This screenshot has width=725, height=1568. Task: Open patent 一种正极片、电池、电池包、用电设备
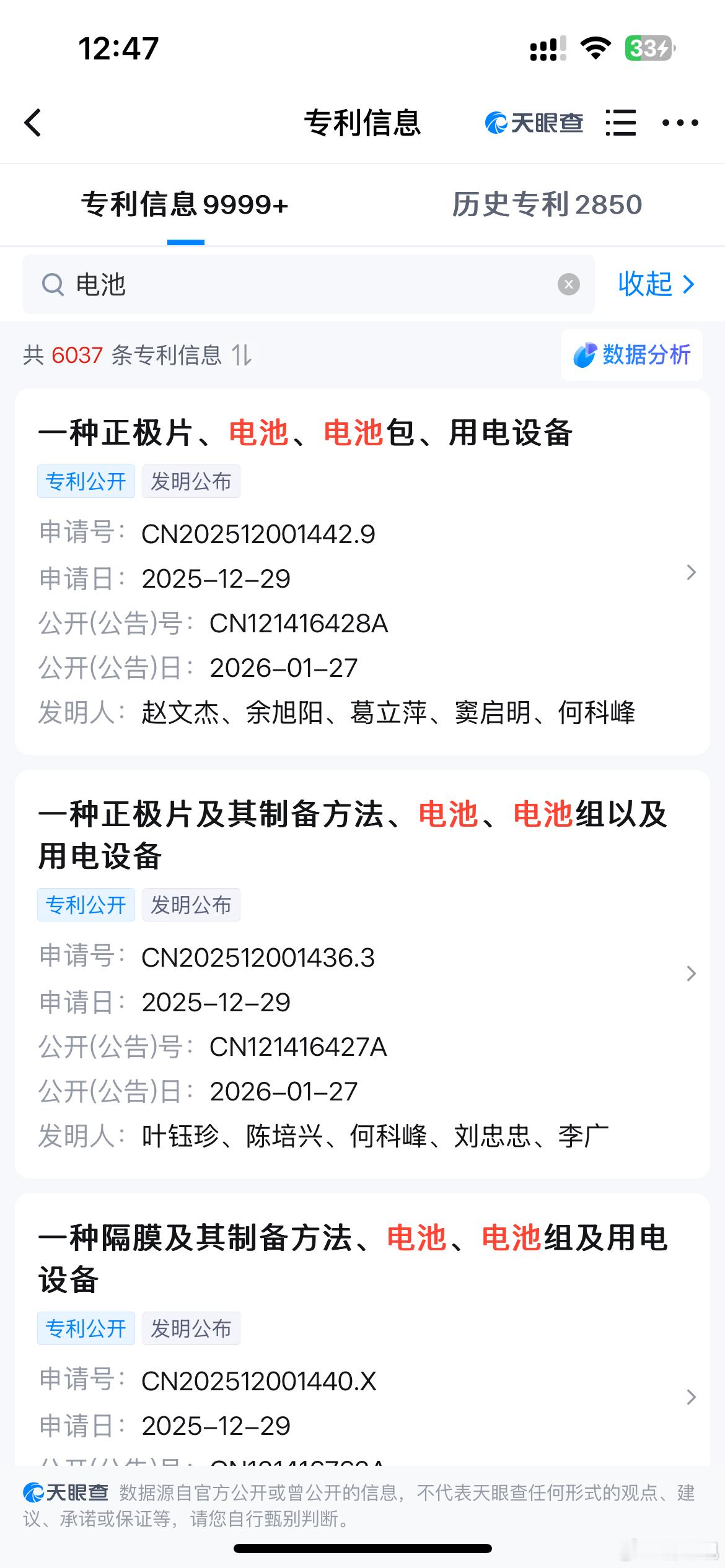pyautogui.click(x=362, y=572)
